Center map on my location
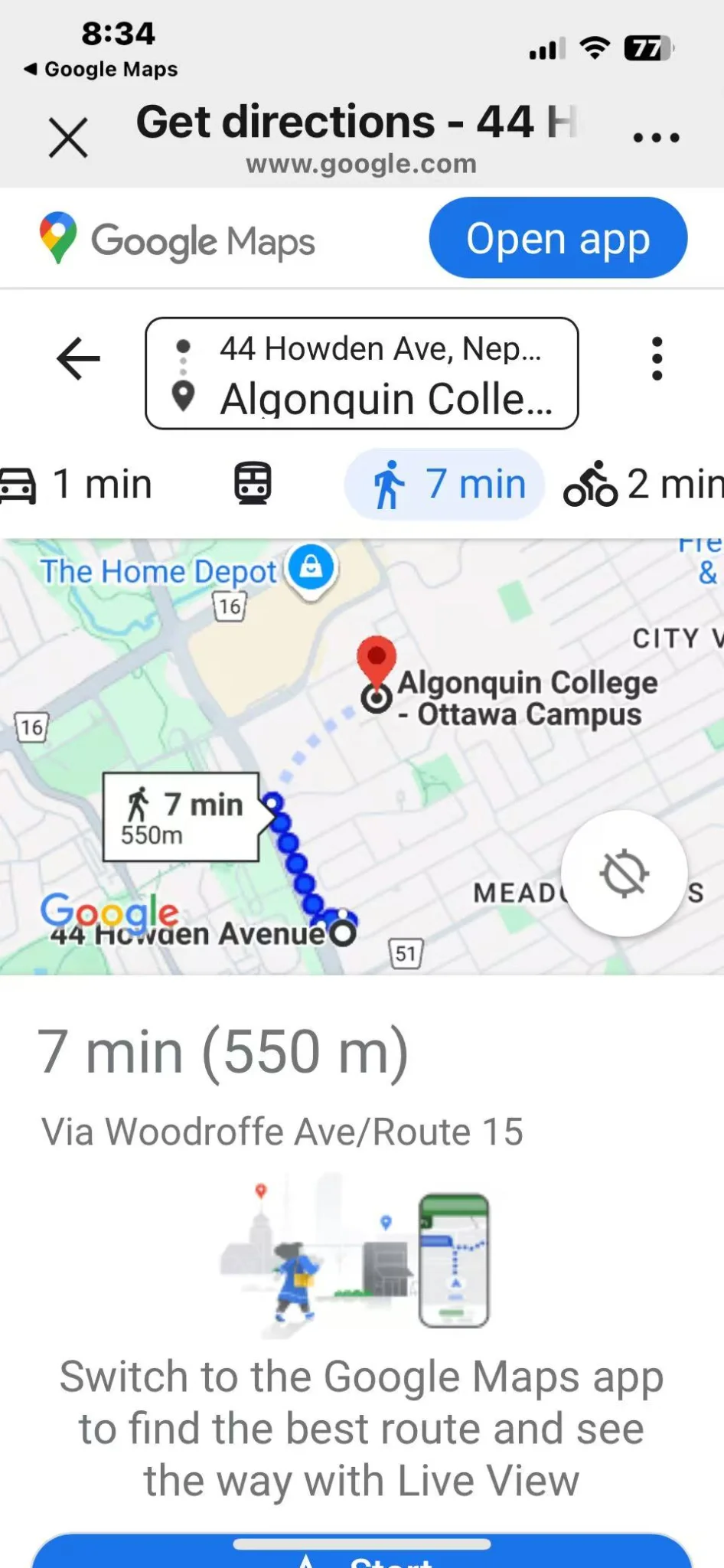Viewport: 724px width, 1568px height. (x=624, y=873)
